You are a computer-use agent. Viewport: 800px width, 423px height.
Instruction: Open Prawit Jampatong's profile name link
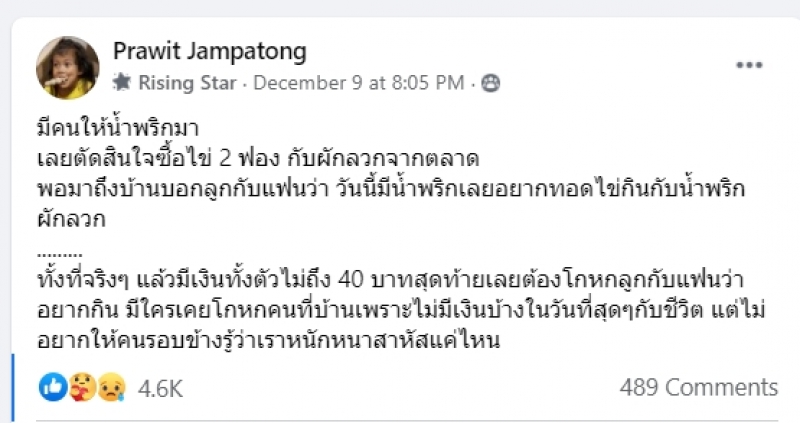pos(209,51)
